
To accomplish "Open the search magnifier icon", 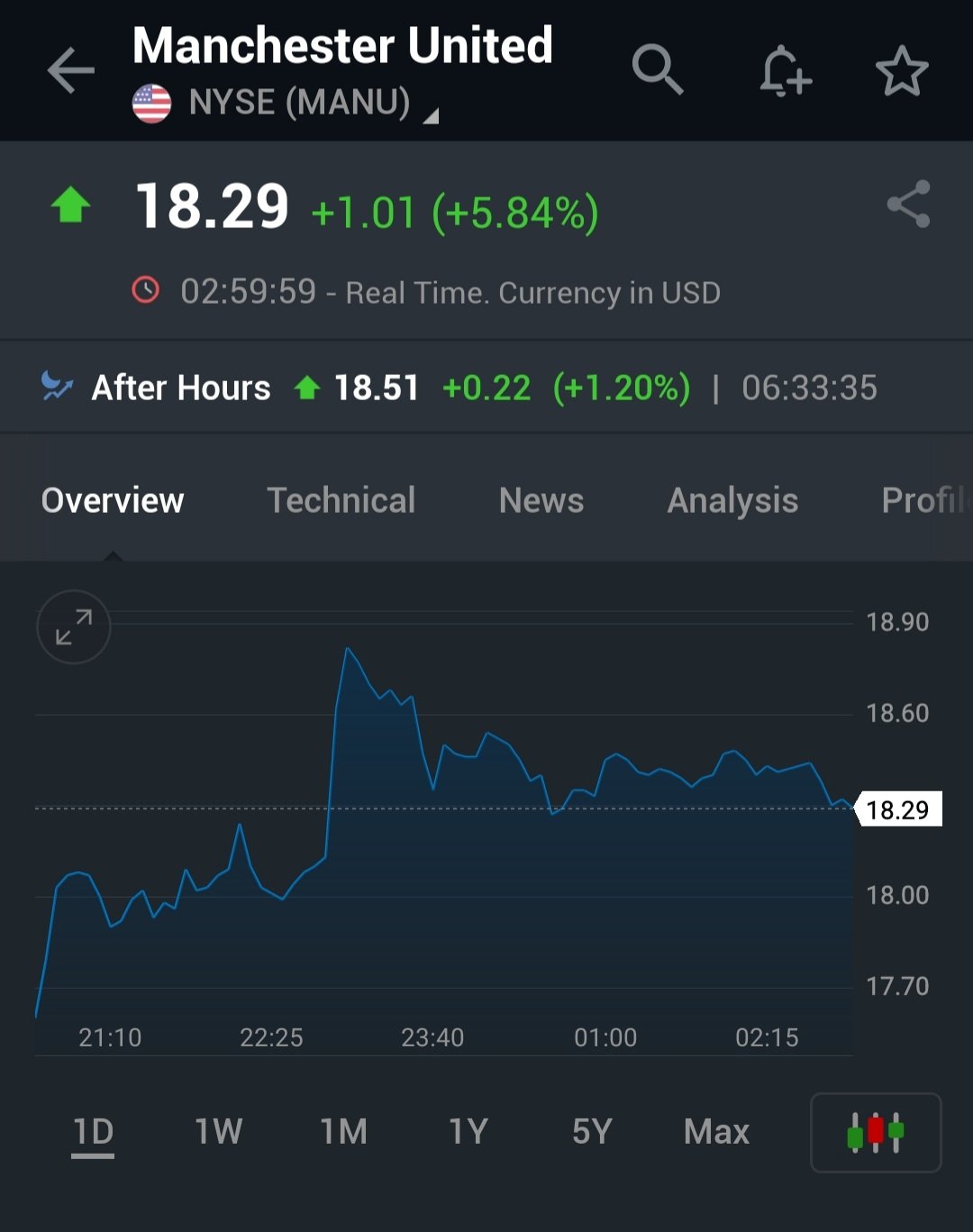I will coord(657,69).
